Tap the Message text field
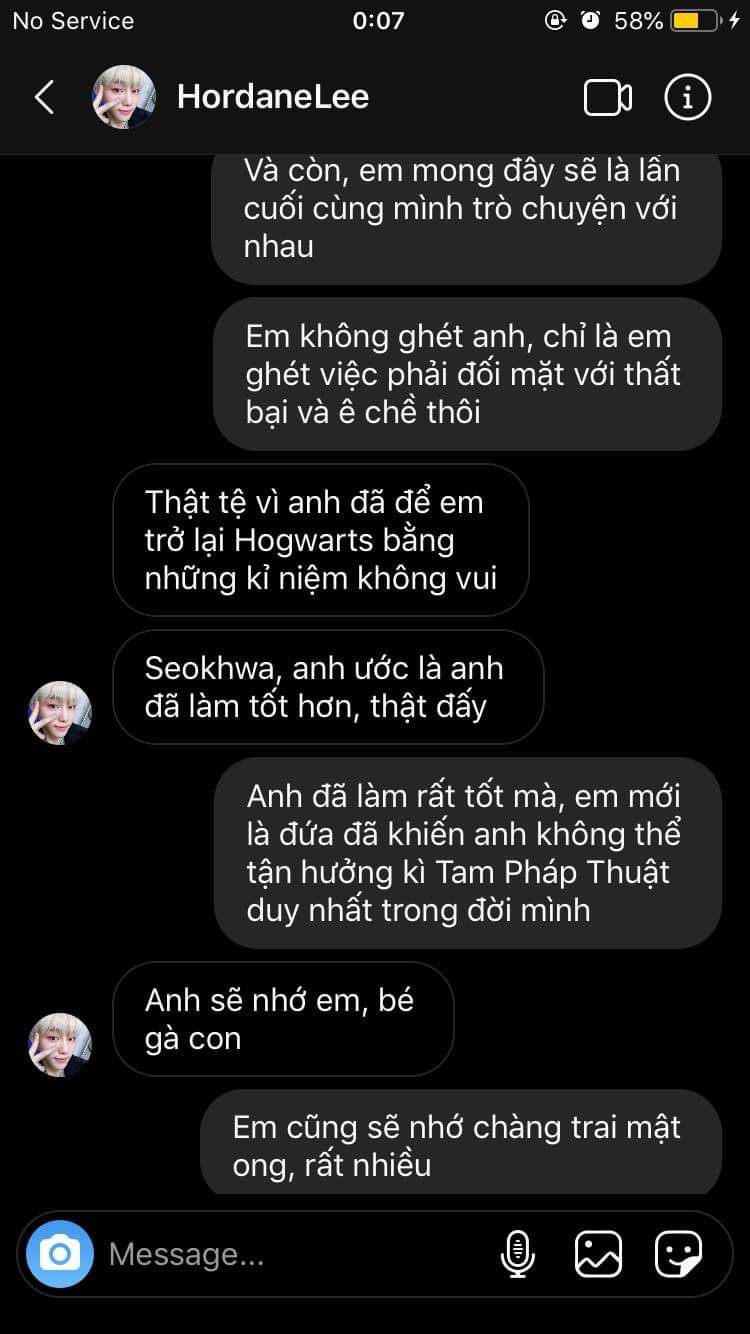The image size is (750, 1334). click(x=290, y=1254)
